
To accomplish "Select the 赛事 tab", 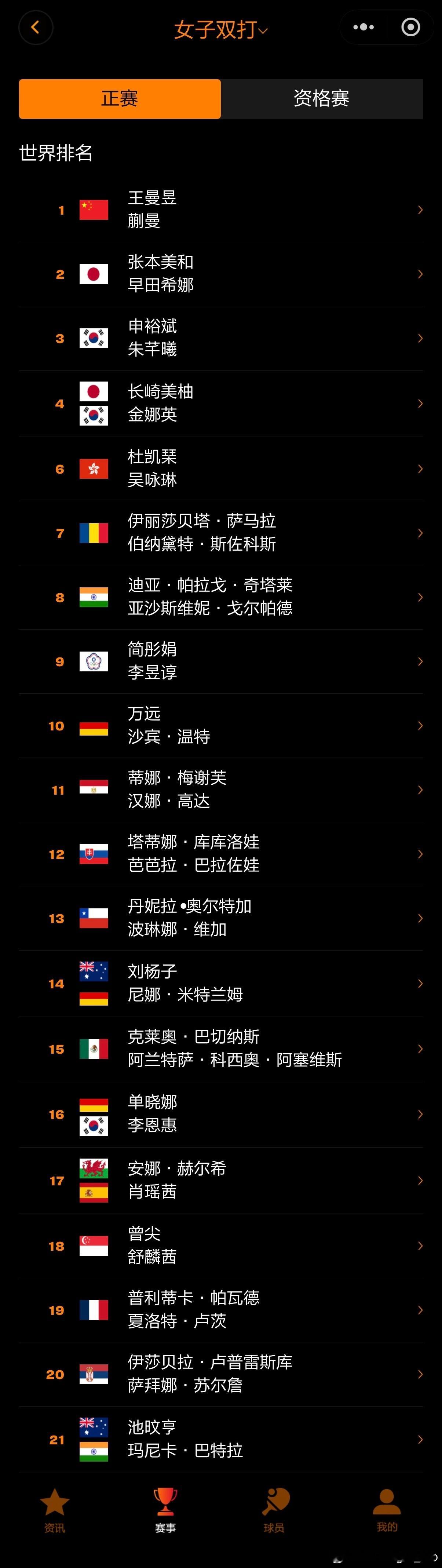I will (x=165, y=1510).
